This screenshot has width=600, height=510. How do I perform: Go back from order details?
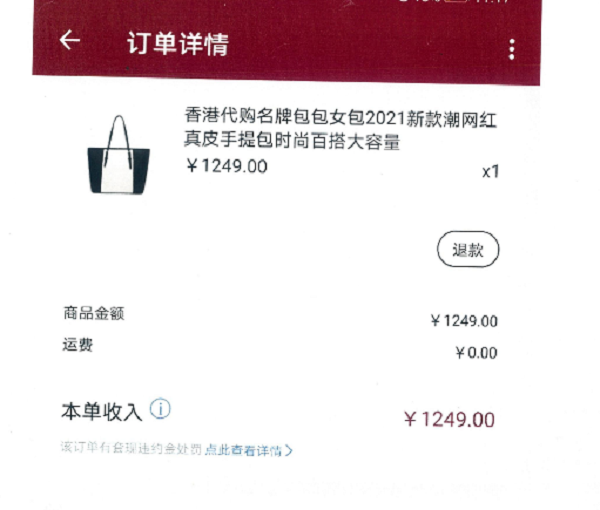click(x=69, y=41)
